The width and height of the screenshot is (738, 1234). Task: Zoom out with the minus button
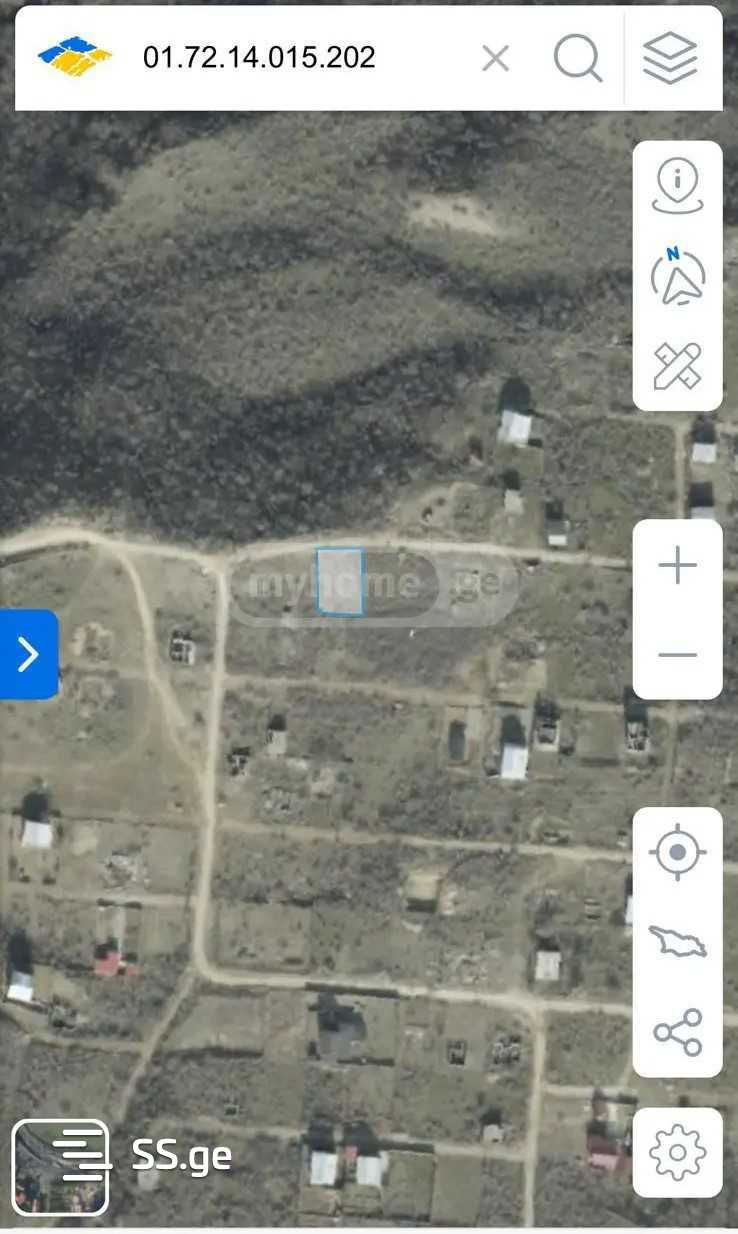[x=678, y=655]
